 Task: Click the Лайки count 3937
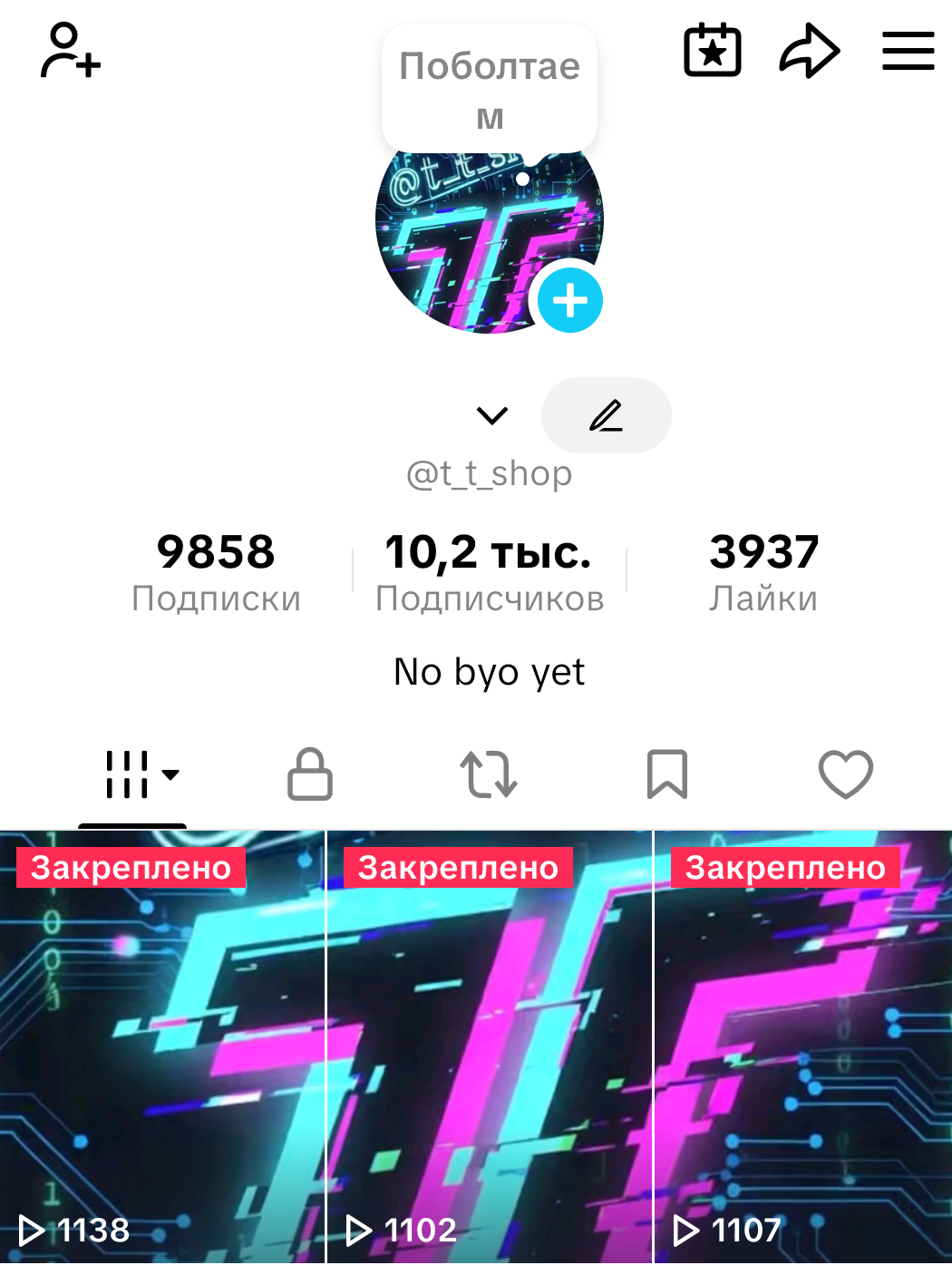tap(764, 571)
